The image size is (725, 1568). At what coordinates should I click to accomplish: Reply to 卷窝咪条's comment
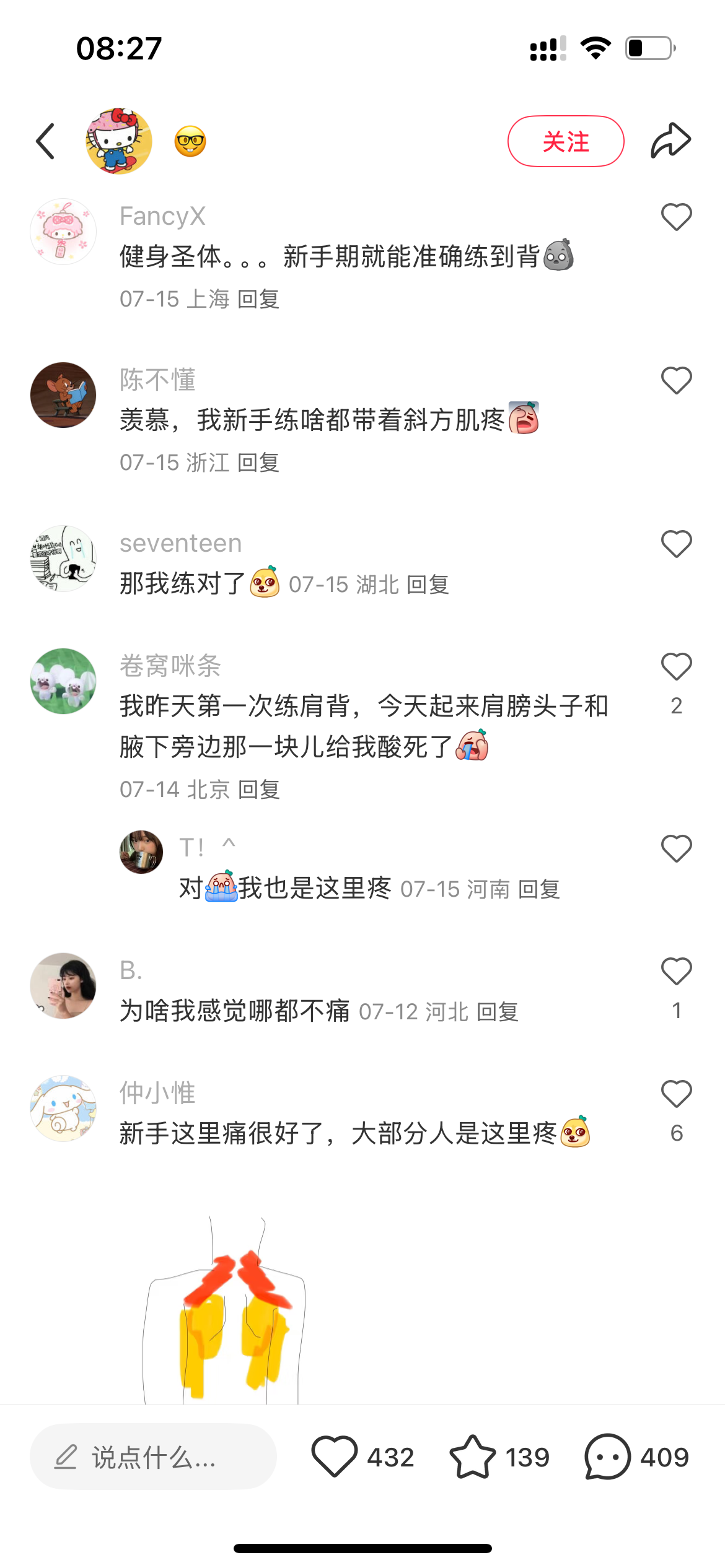pyautogui.click(x=259, y=790)
